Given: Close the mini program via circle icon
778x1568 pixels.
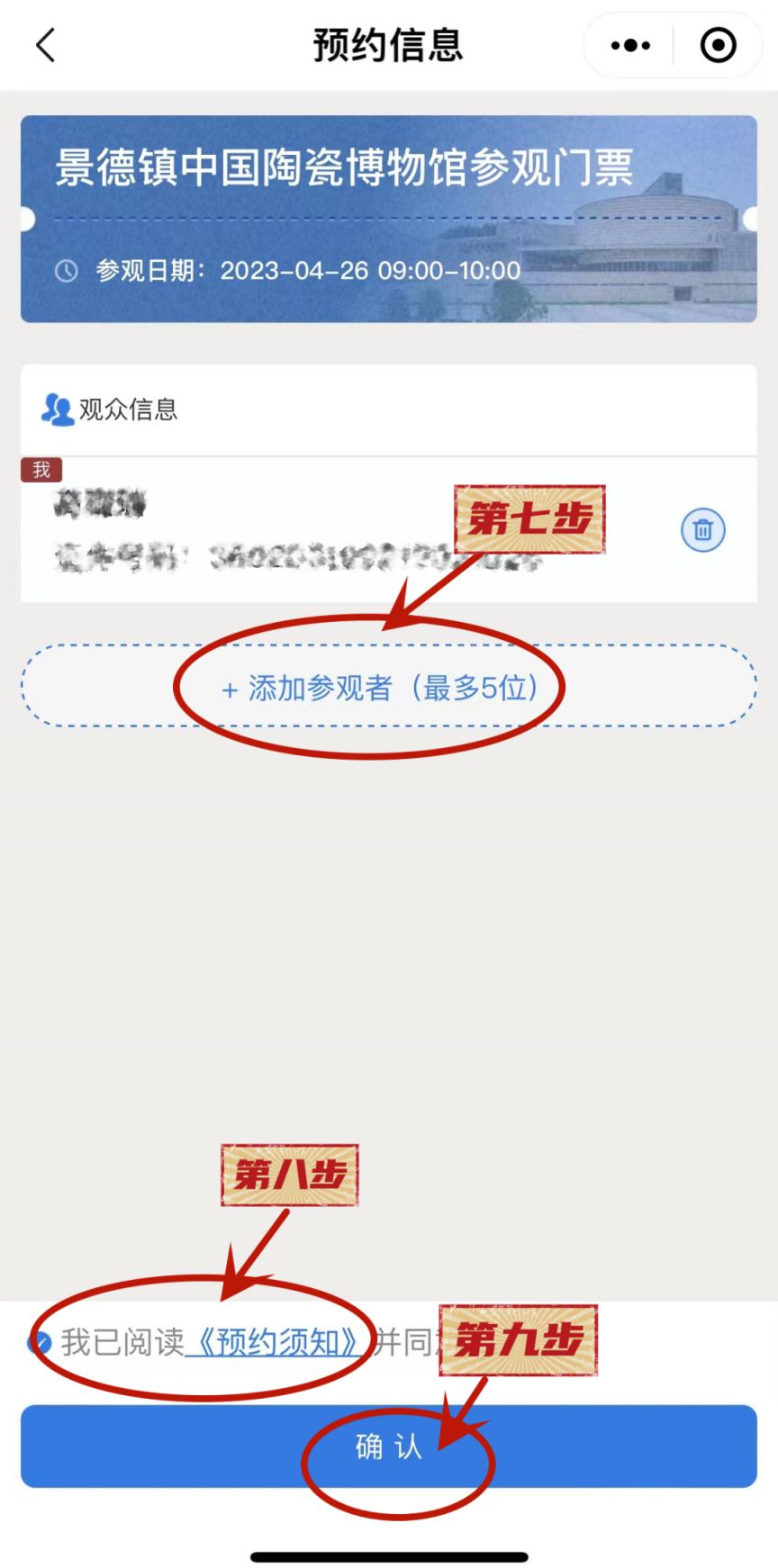Looking at the screenshot, I should [x=718, y=45].
